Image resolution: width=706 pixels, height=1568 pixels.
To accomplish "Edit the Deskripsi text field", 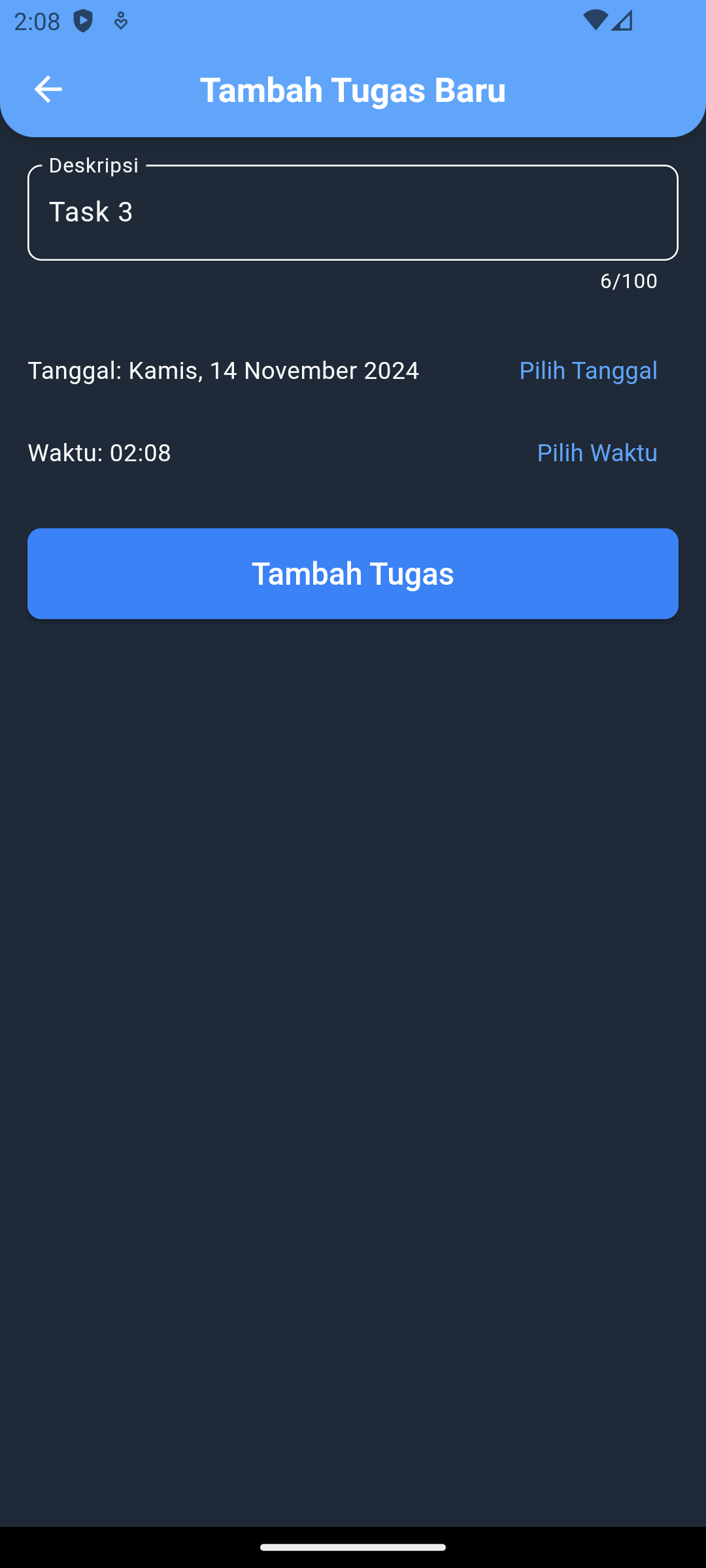I will pos(353,212).
